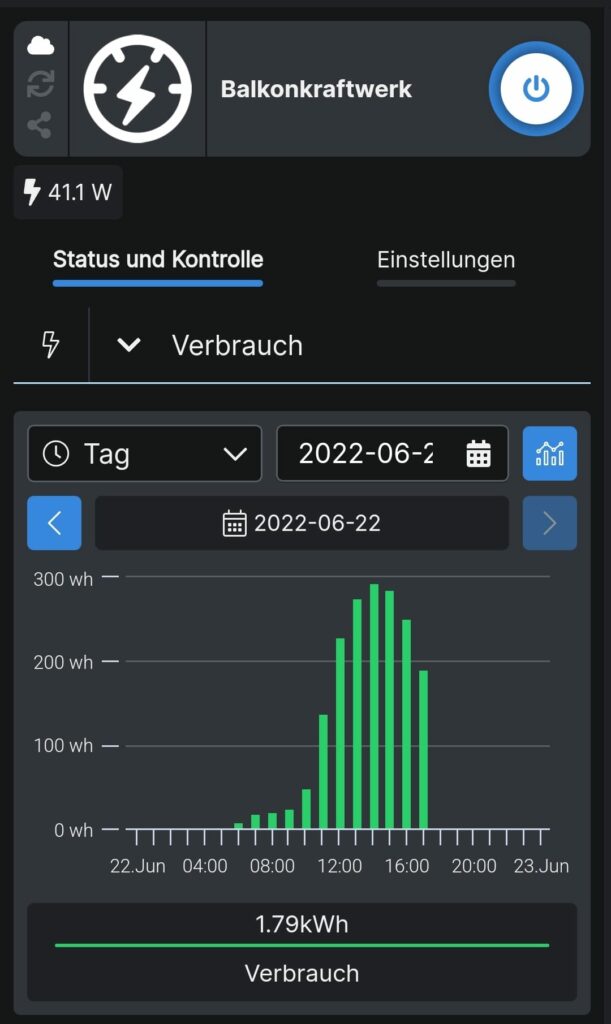Toggle the Balkonkraftwerk power button

pyautogui.click(x=536, y=89)
